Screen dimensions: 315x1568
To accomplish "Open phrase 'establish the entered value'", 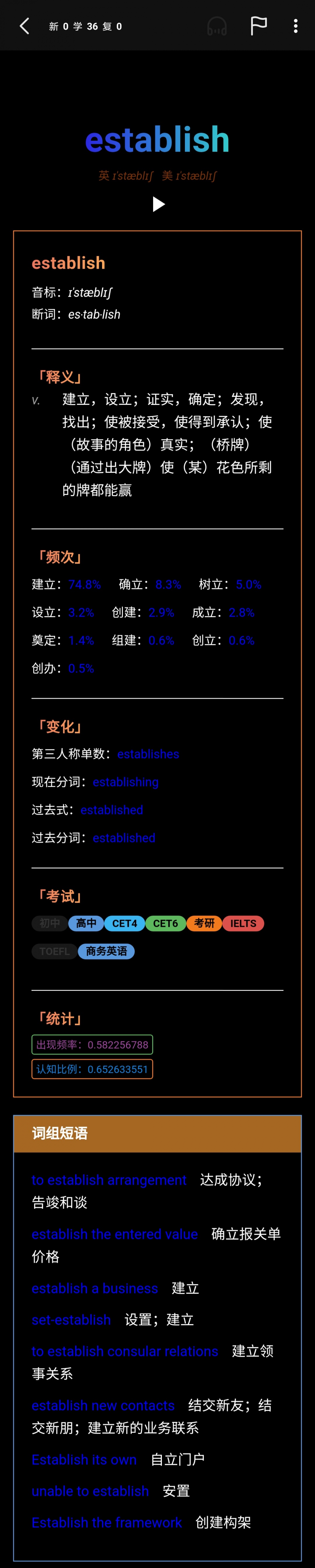I will click(x=115, y=1234).
